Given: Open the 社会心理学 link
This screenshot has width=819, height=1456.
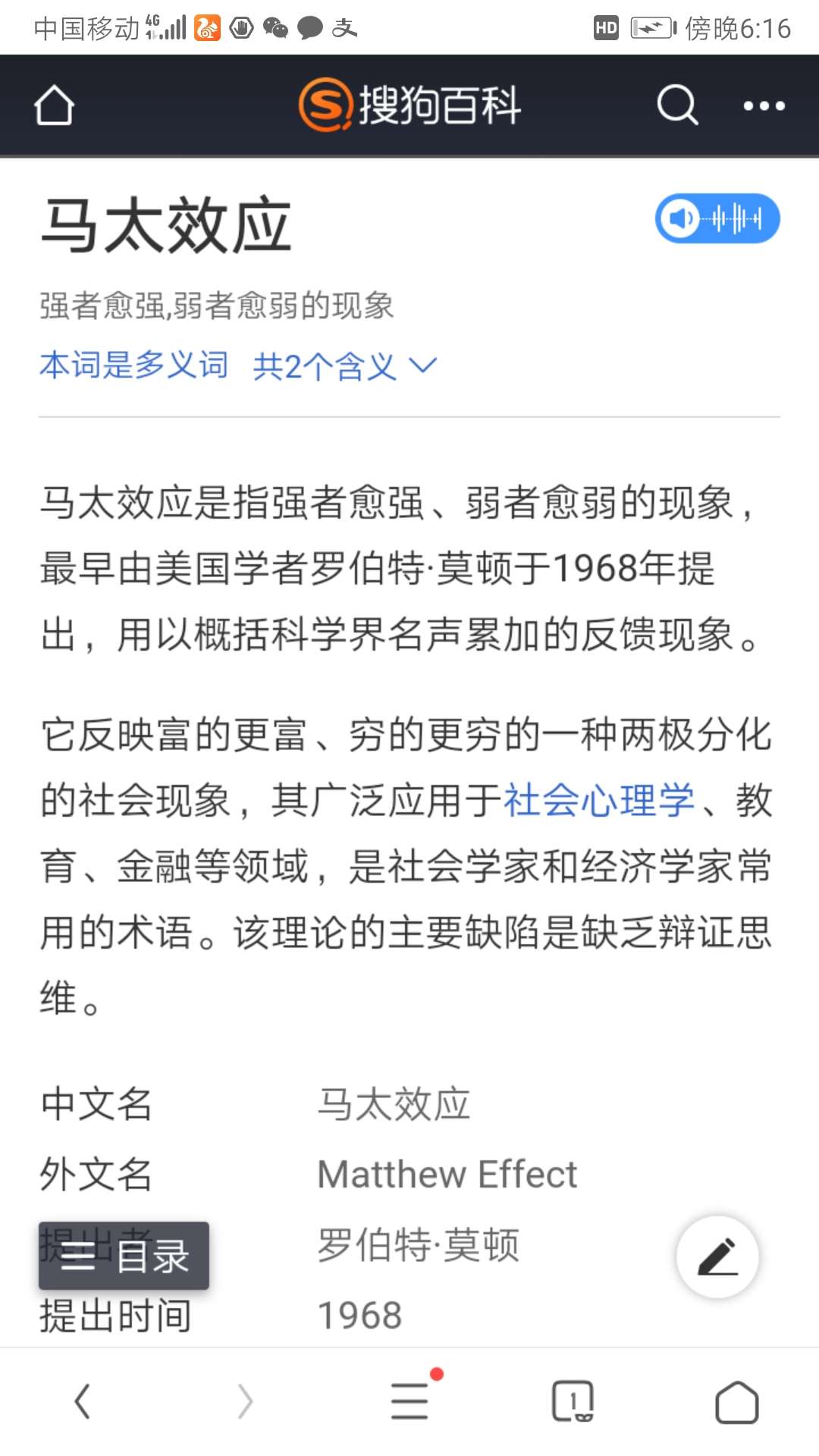Looking at the screenshot, I should click(x=600, y=800).
